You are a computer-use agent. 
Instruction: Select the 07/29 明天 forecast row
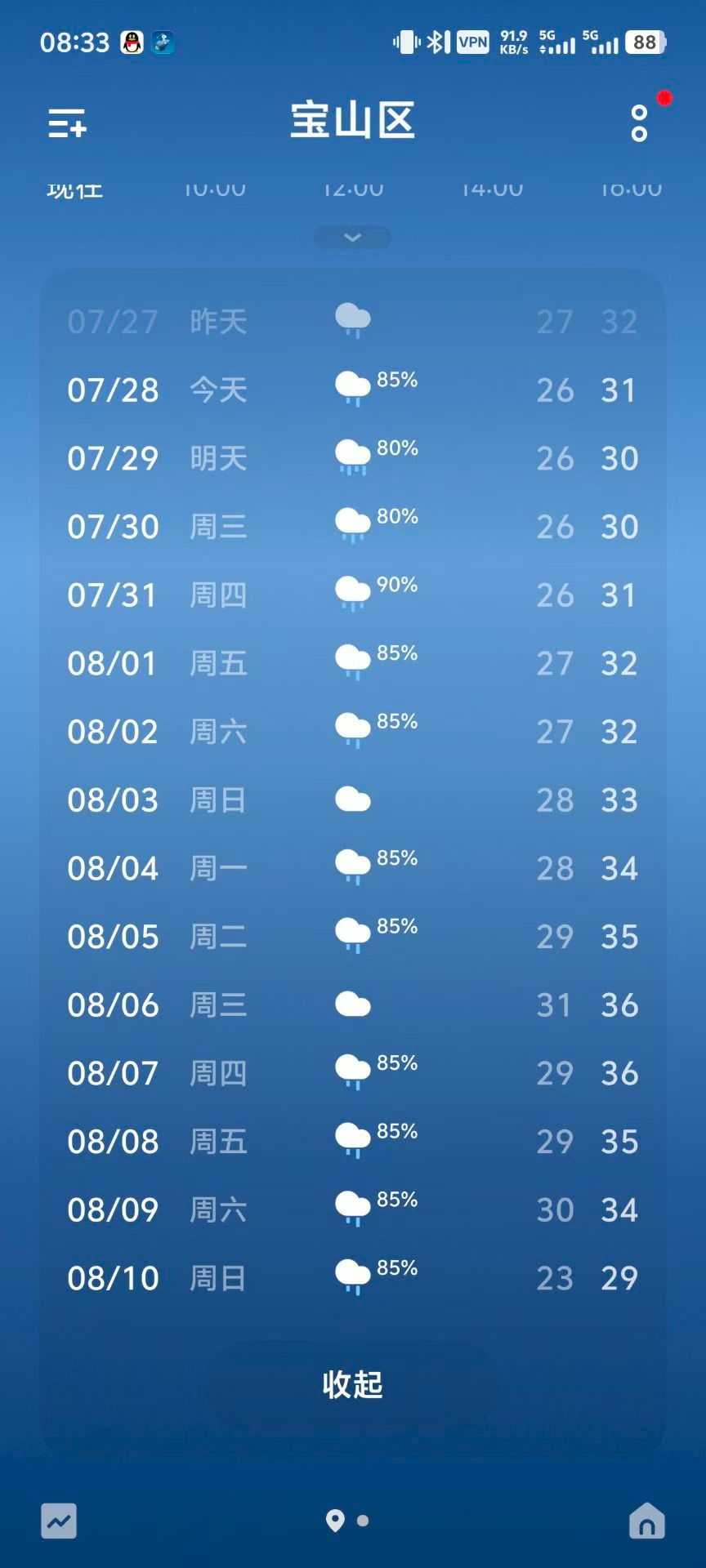coord(352,458)
